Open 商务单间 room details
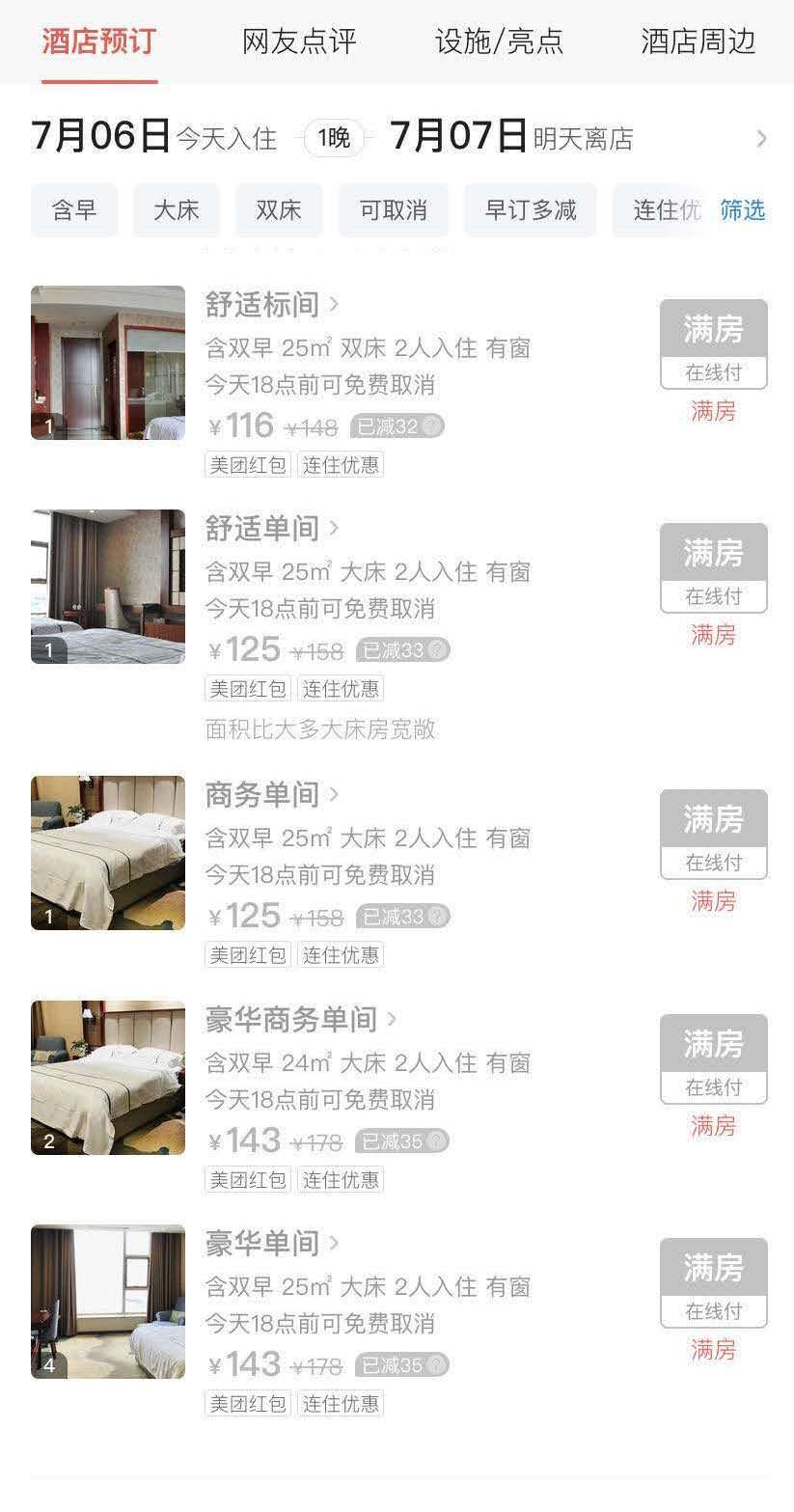 (x=272, y=795)
